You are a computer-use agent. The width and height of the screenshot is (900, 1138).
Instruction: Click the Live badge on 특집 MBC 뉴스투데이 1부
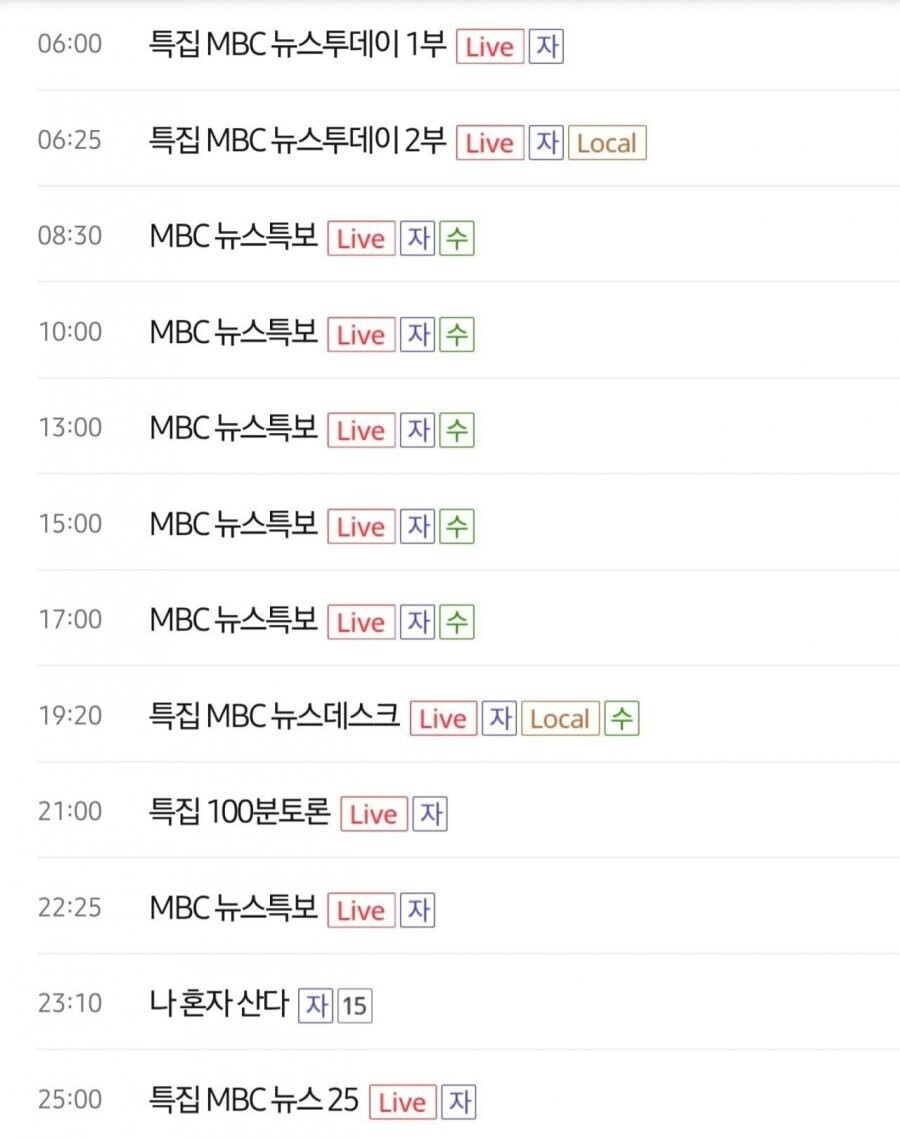(489, 46)
